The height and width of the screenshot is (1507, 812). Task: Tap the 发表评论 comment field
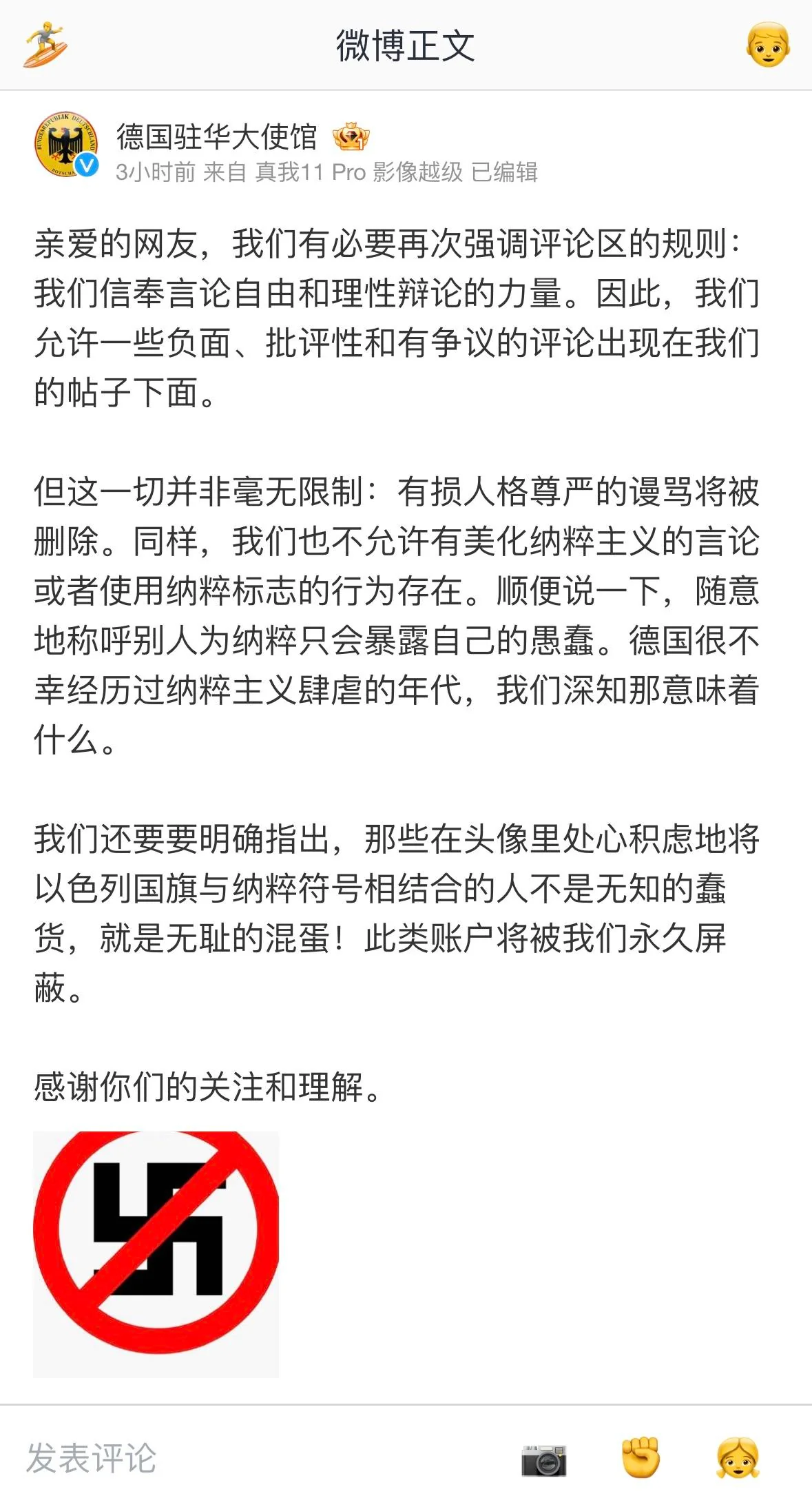(x=92, y=1457)
